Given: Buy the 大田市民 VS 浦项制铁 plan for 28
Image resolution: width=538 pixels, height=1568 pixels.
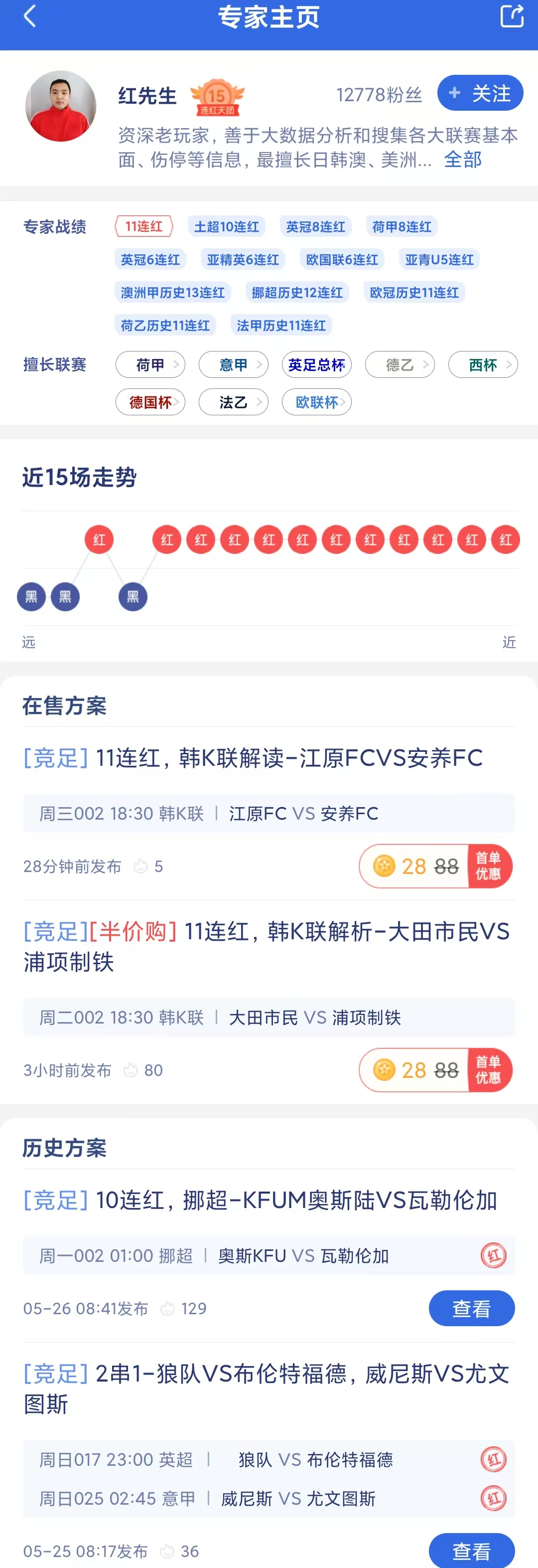Looking at the screenshot, I should click(435, 1069).
